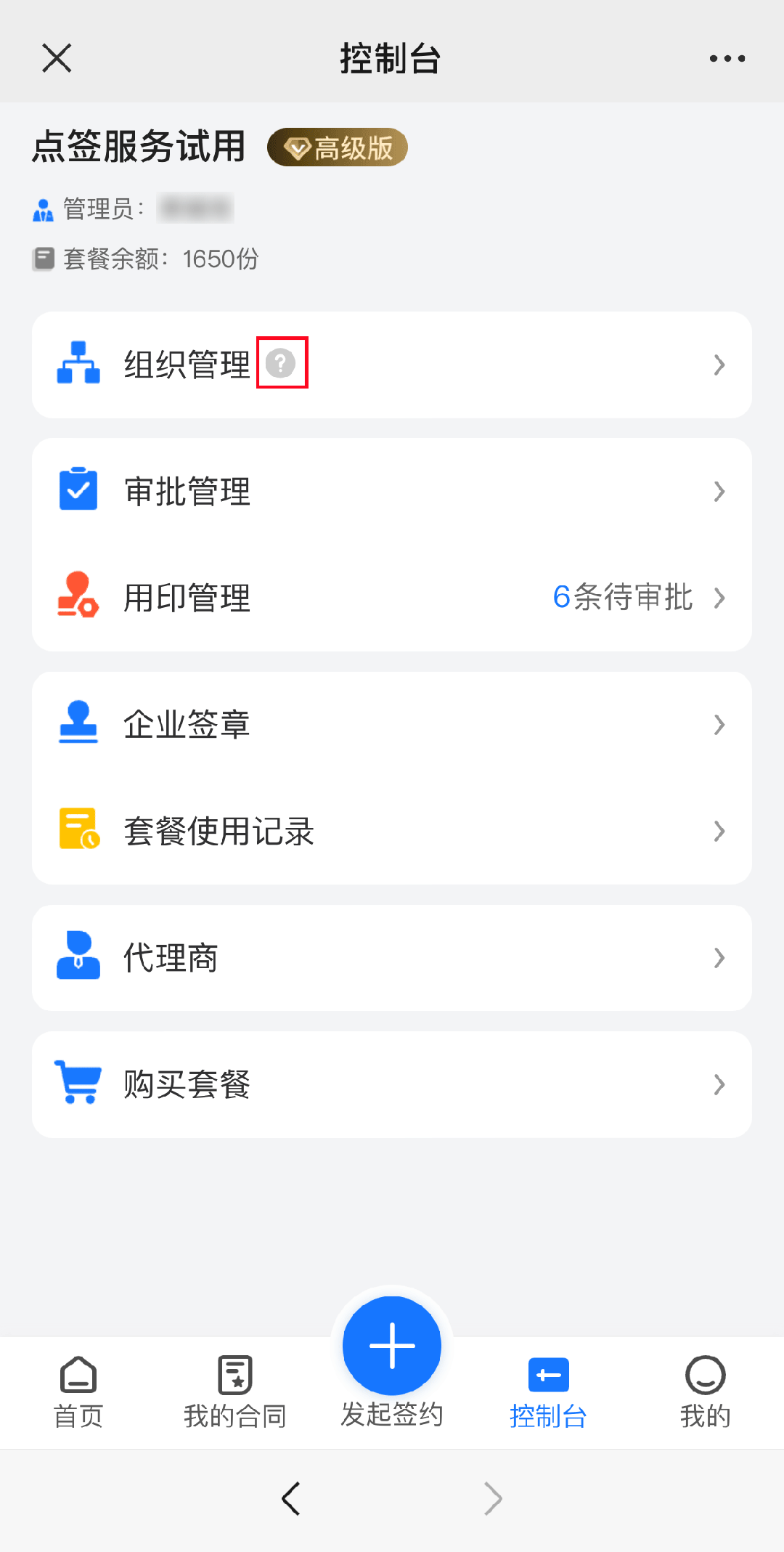Open the three-dot overflow menu
The image size is (784, 1552).
point(727,58)
